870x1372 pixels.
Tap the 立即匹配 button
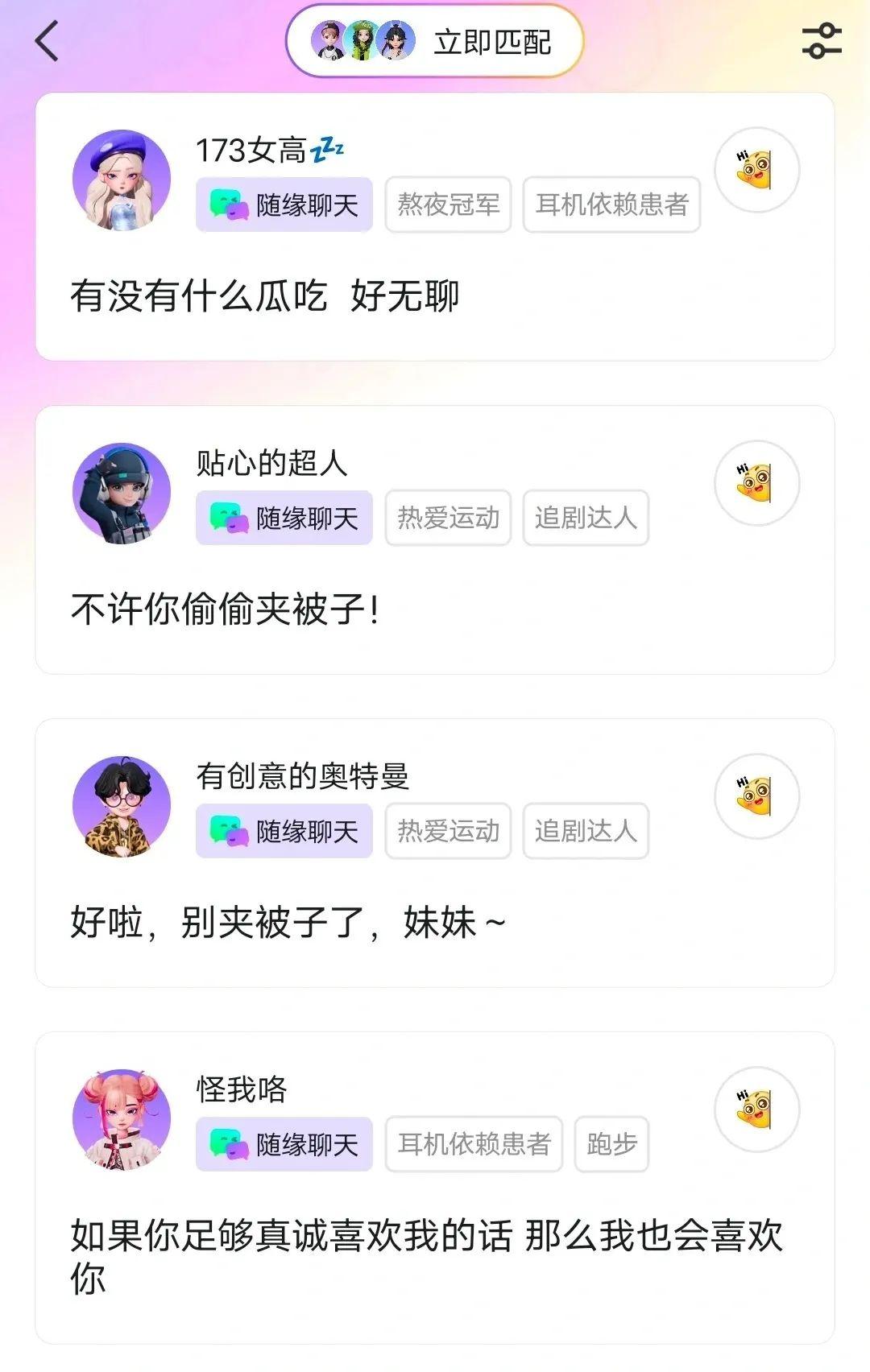[x=435, y=42]
